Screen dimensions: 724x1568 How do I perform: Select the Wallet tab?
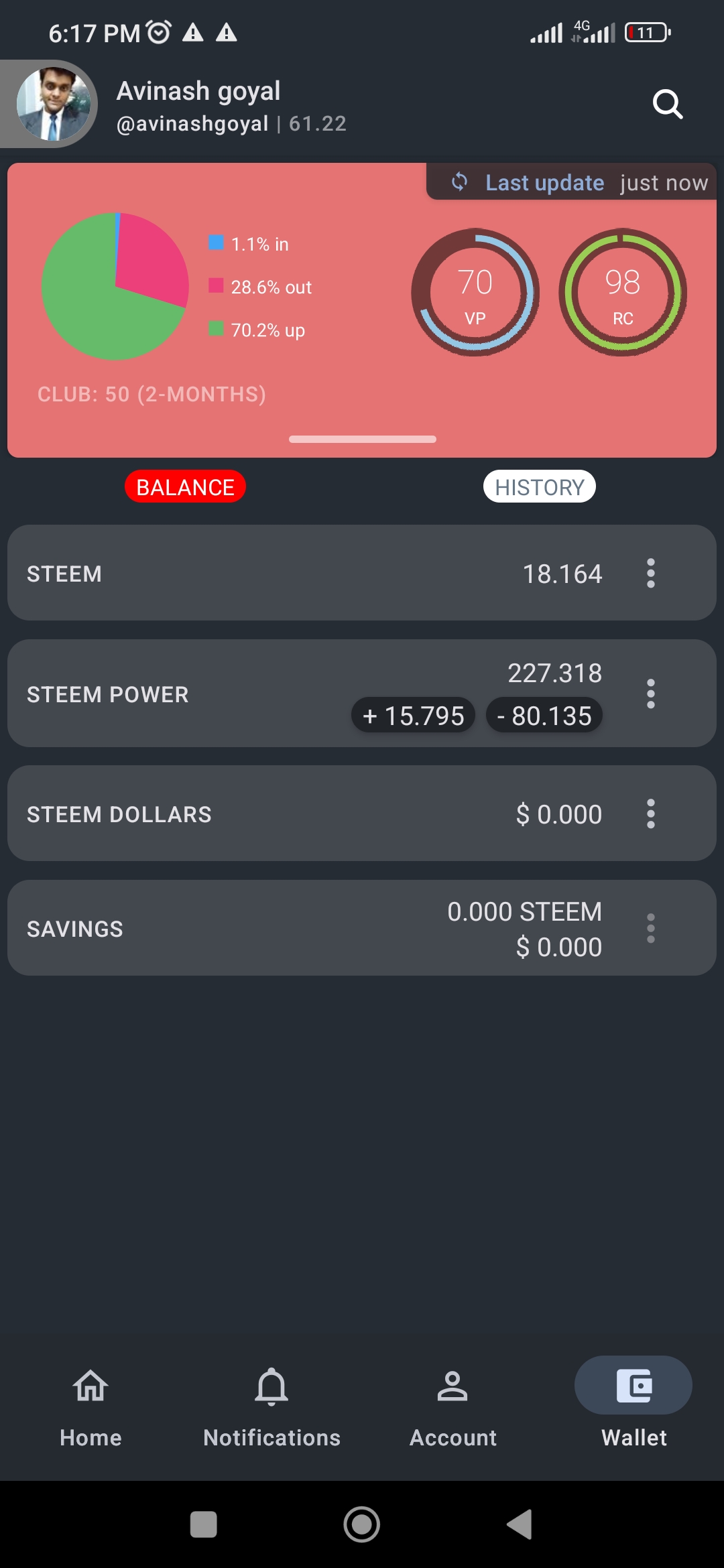point(633,1404)
